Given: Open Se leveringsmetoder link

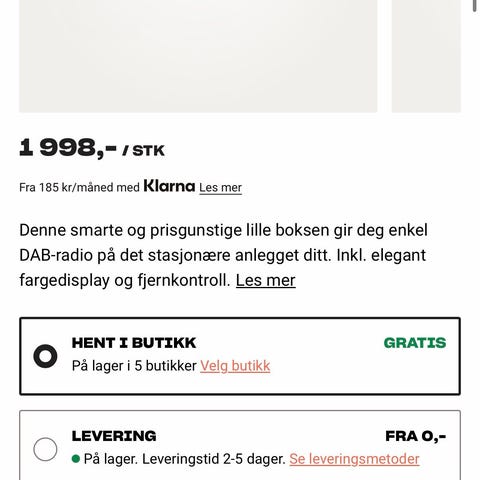Looking at the screenshot, I should point(354,459).
